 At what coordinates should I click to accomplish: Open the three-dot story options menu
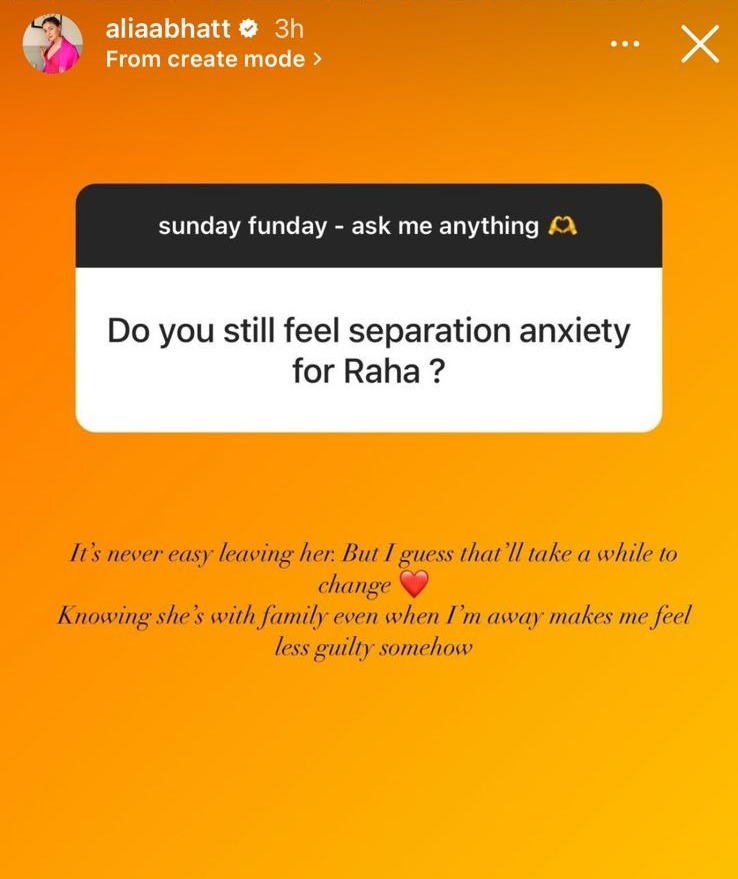coord(624,44)
